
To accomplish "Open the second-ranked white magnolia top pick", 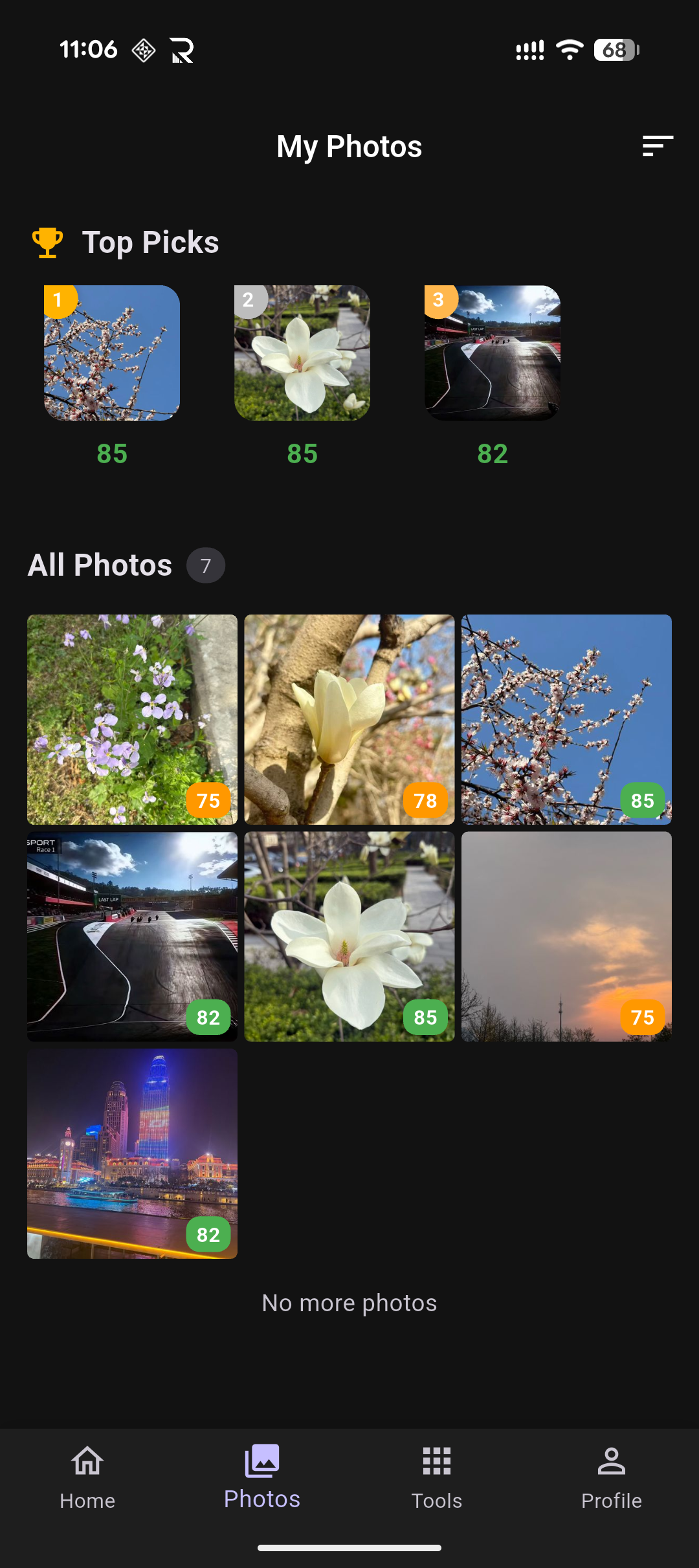I will tap(302, 353).
